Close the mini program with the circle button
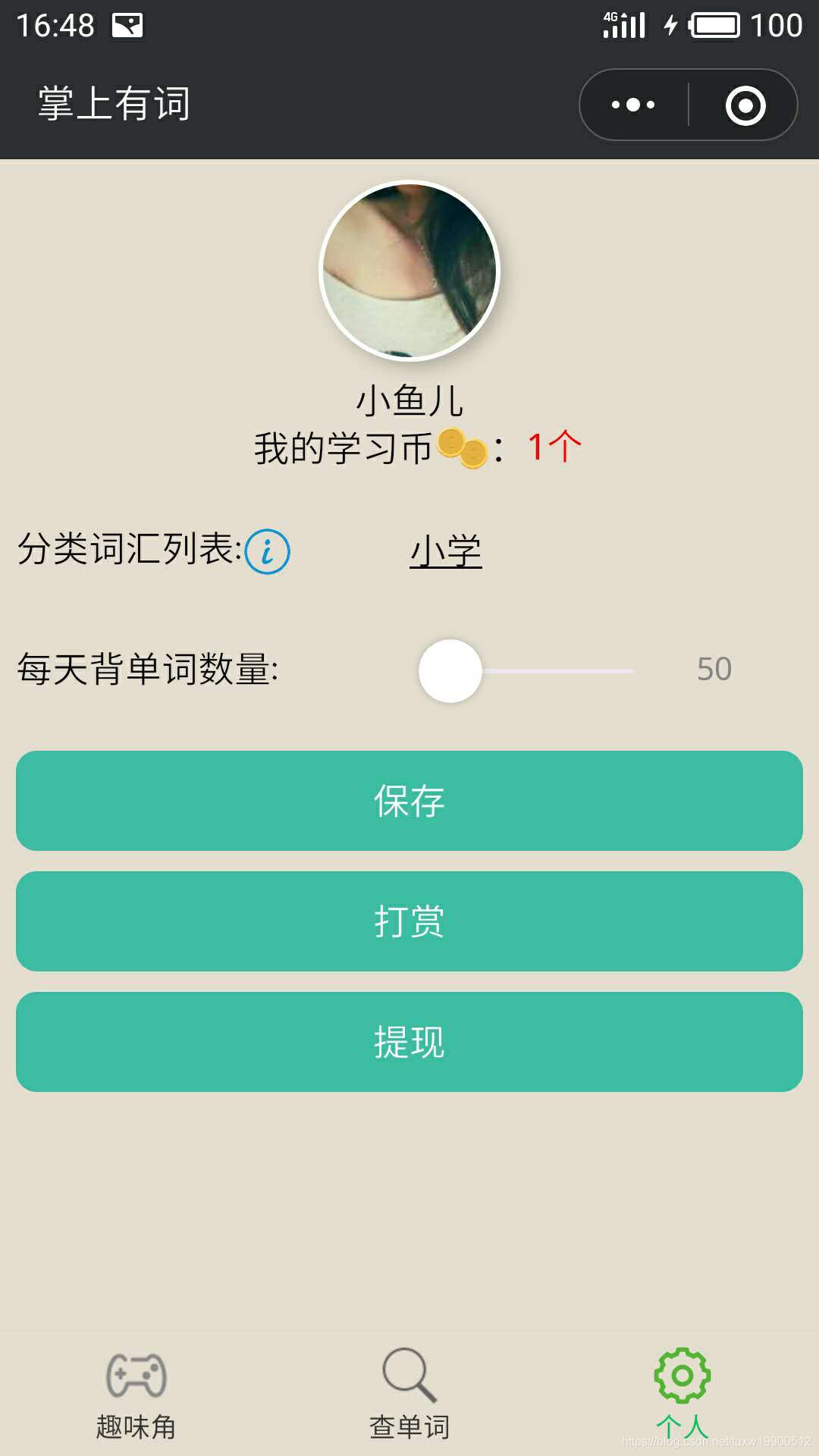The image size is (819, 1456). [745, 105]
